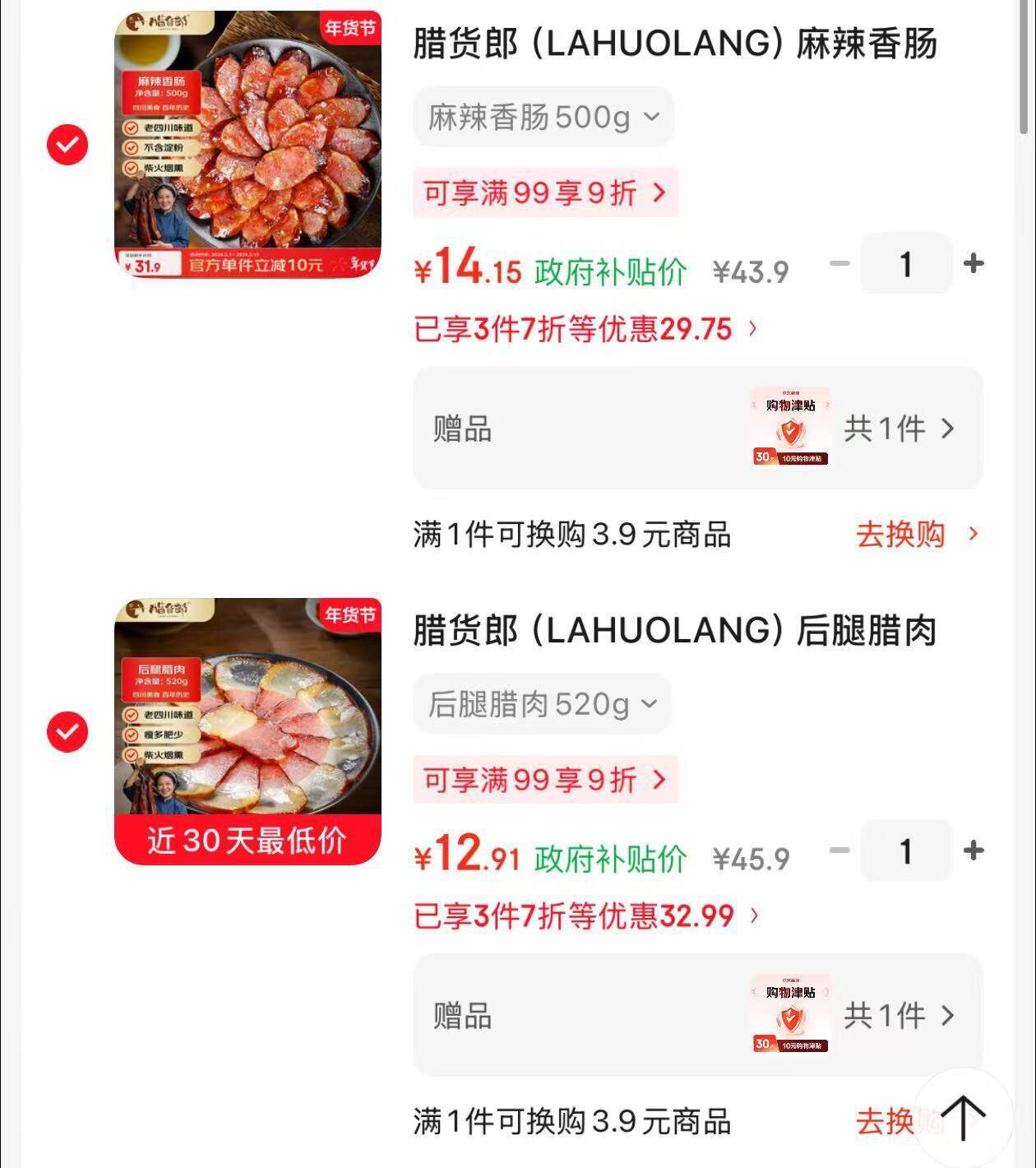
Task: Decrease the 后腿腊肉 quantity by one
Action: click(x=839, y=851)
